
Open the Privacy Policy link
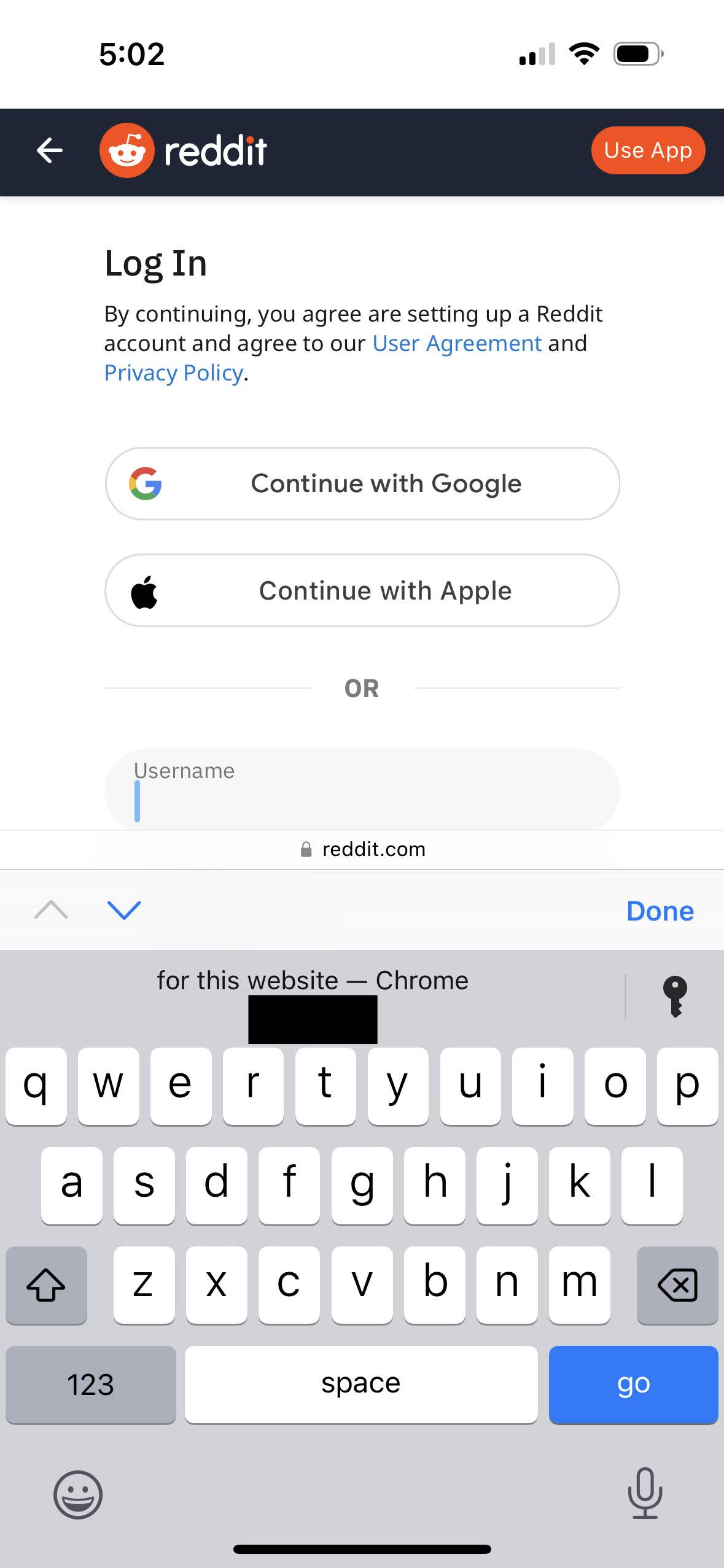[174, 373]
